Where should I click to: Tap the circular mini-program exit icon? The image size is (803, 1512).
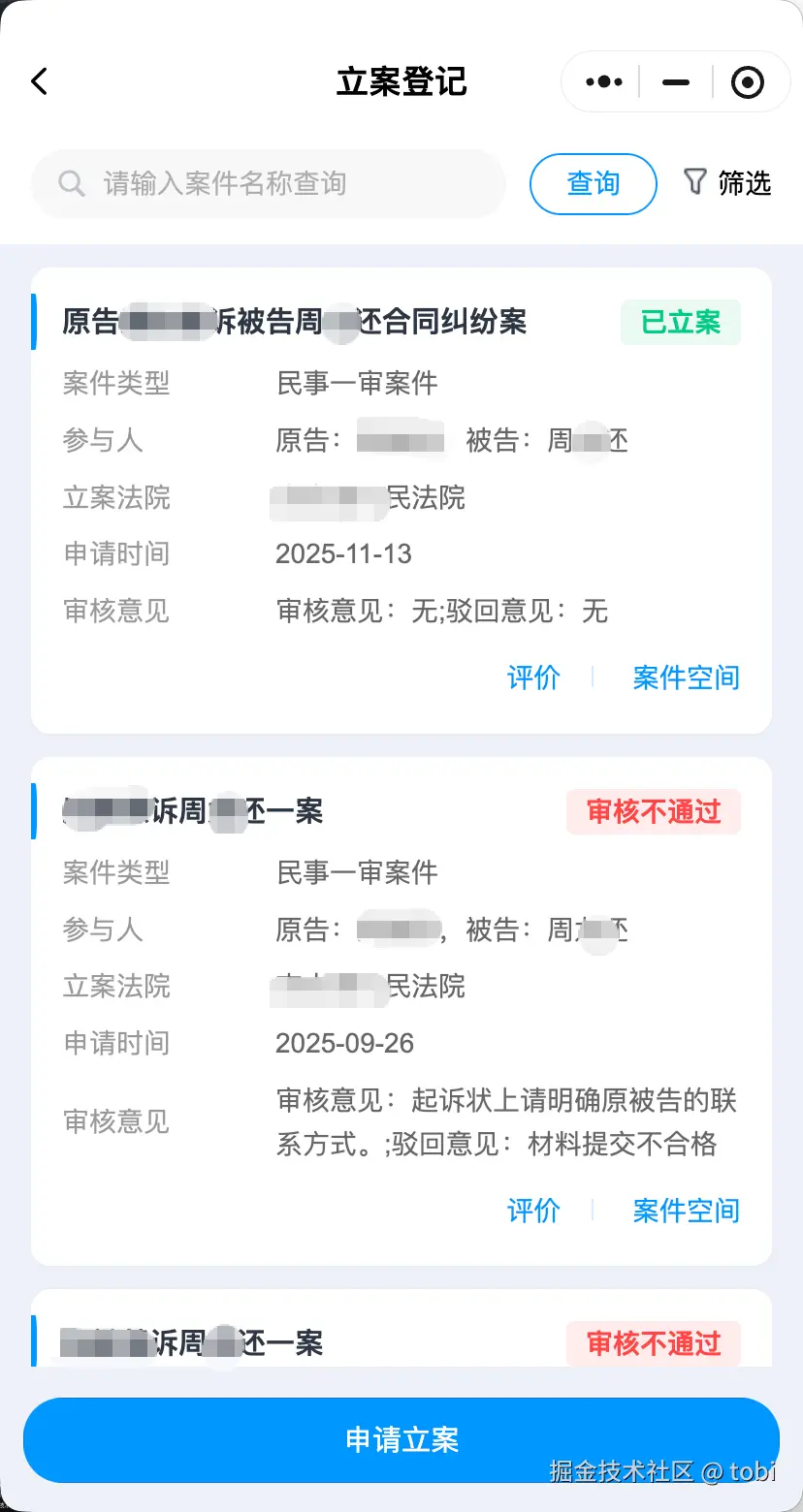(x=748, y=81)
